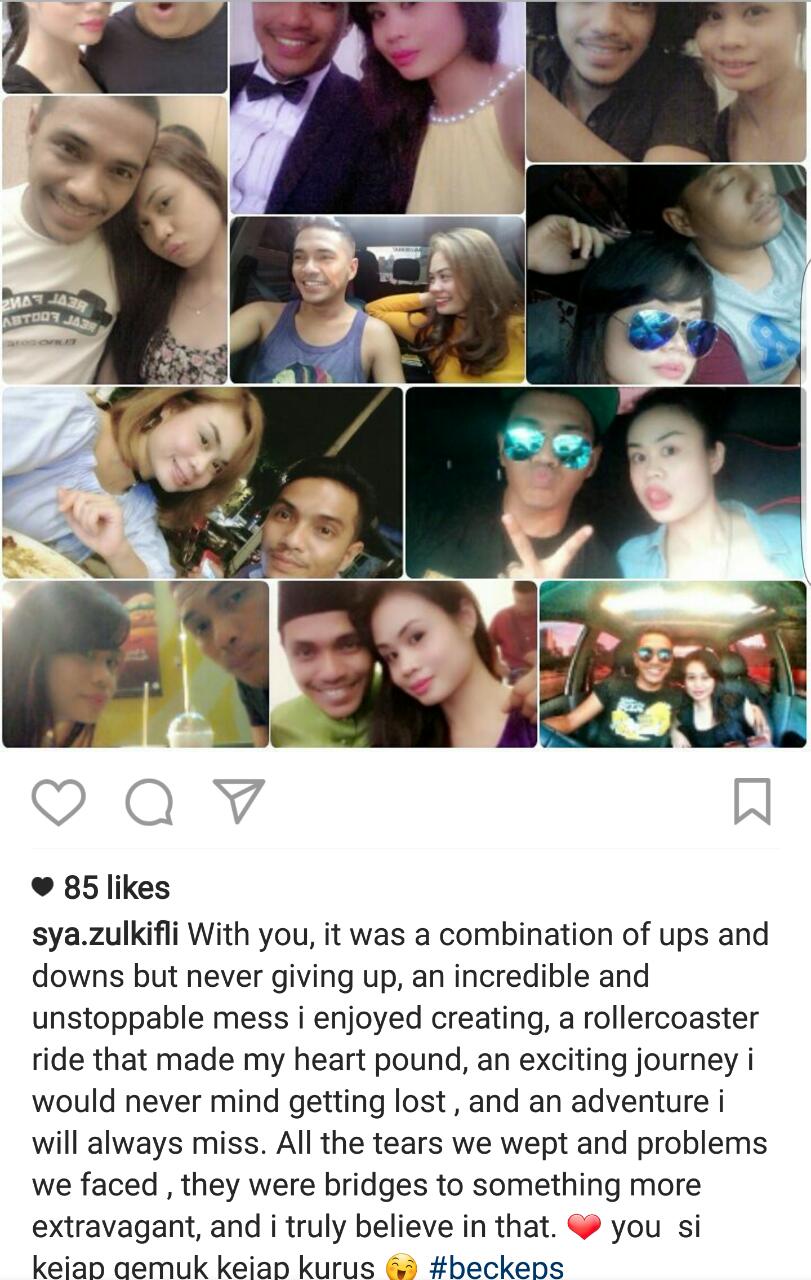
Task: View the list of 85 likes
Action: (x=116, y=888)
